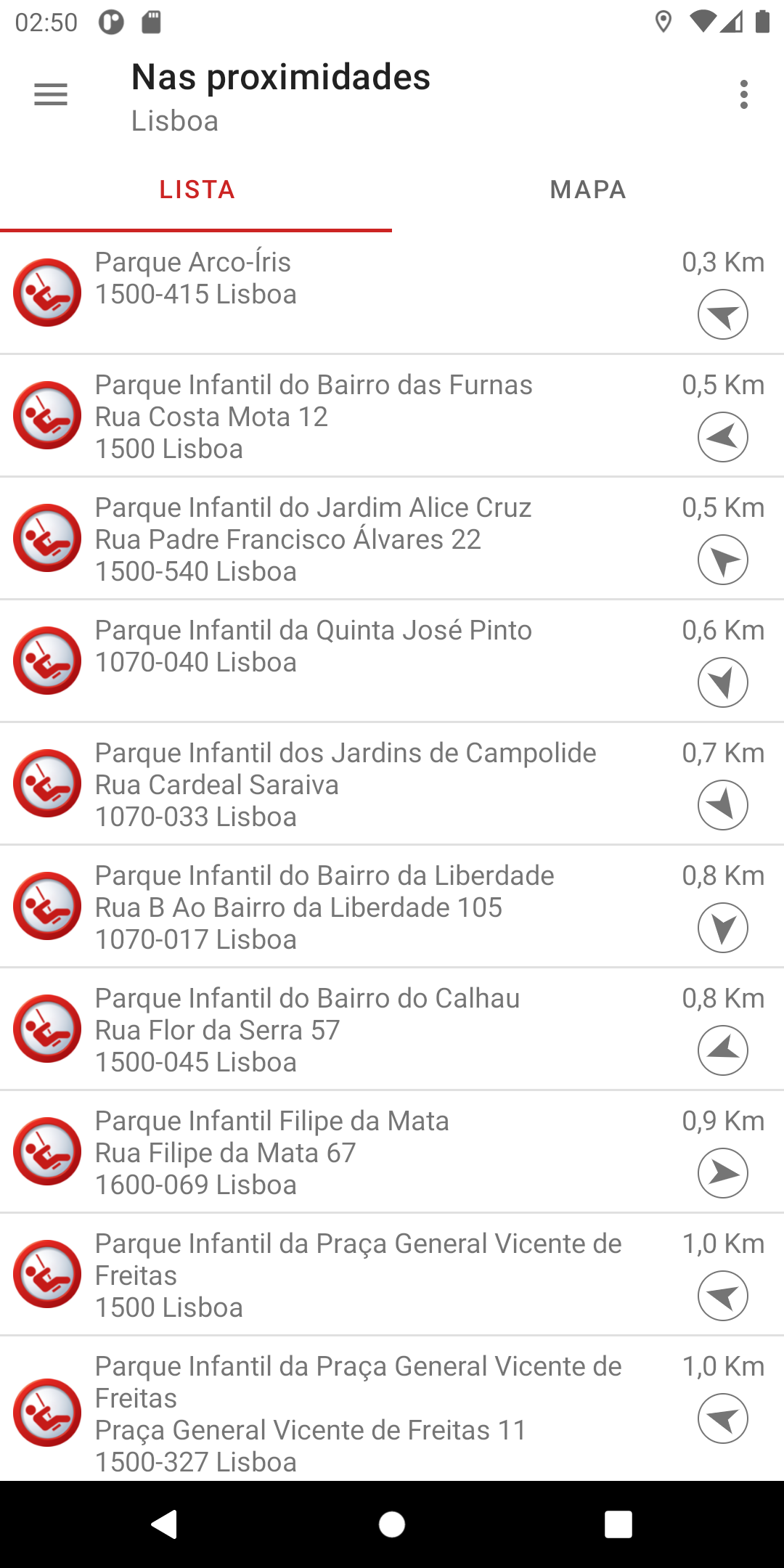784x1568 pixels.
Task: Open the overflow options menu
Action: tap(743, 94)
